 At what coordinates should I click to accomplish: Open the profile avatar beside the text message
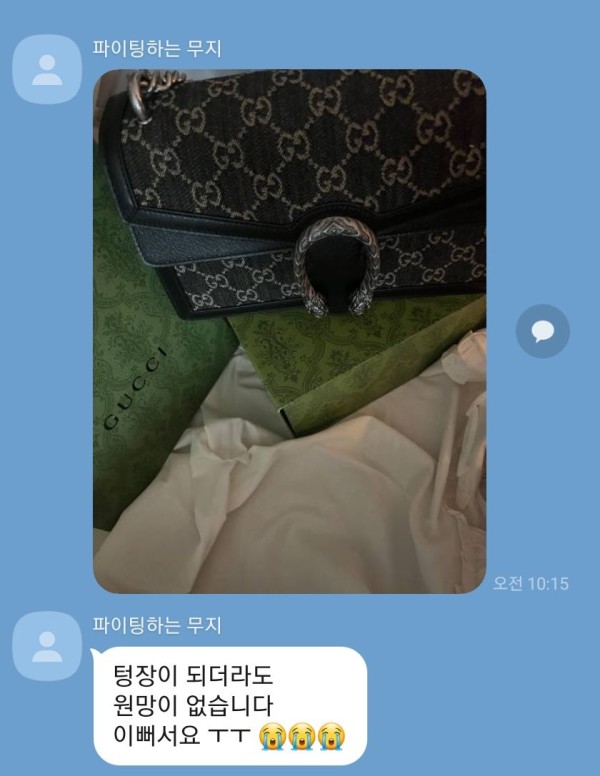click(46, 646)
